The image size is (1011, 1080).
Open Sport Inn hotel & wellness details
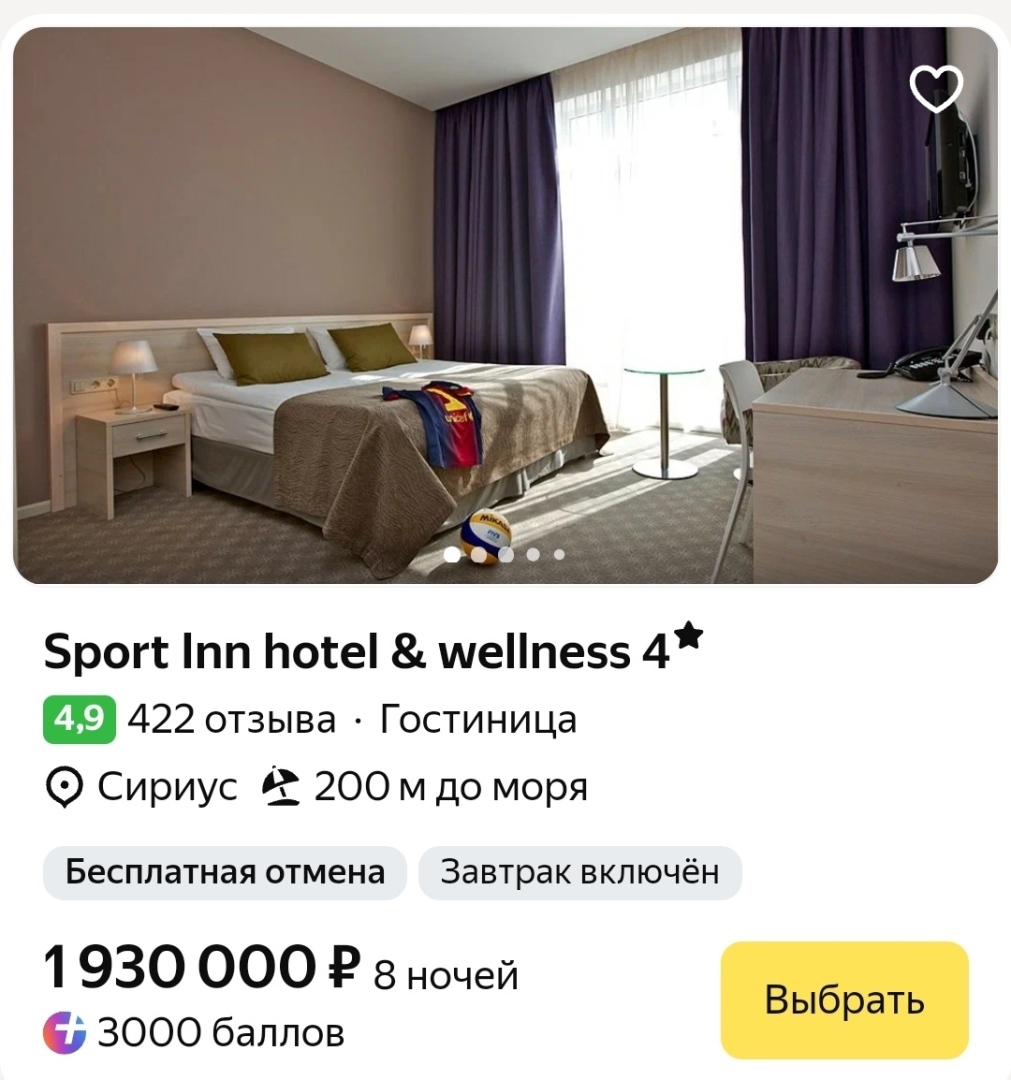tap(356, 652)
